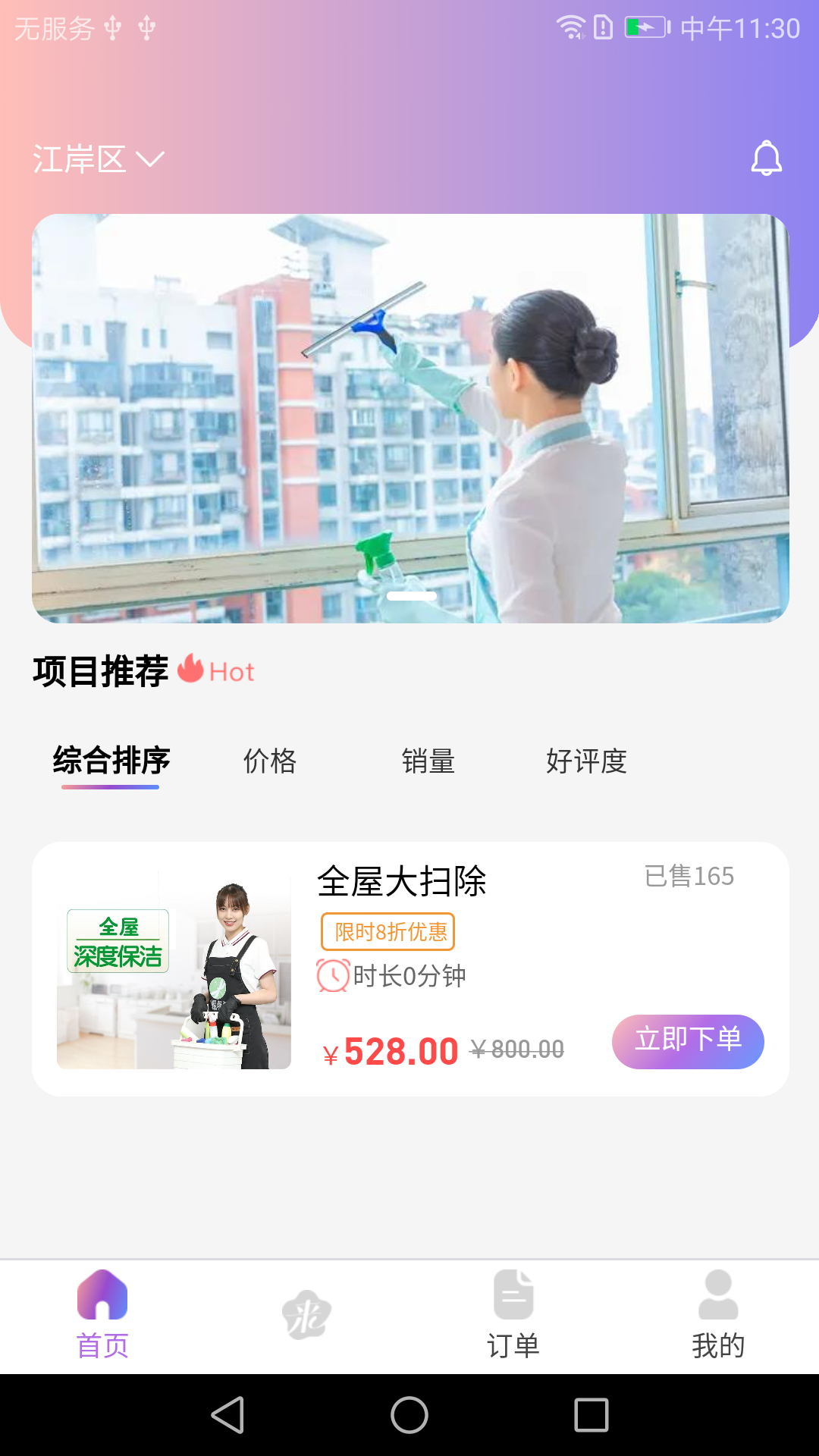The image size is (819, 1456).
Task: Tap 立即下单 for 全屋大扫除
Action: [x=687, y=1041]
